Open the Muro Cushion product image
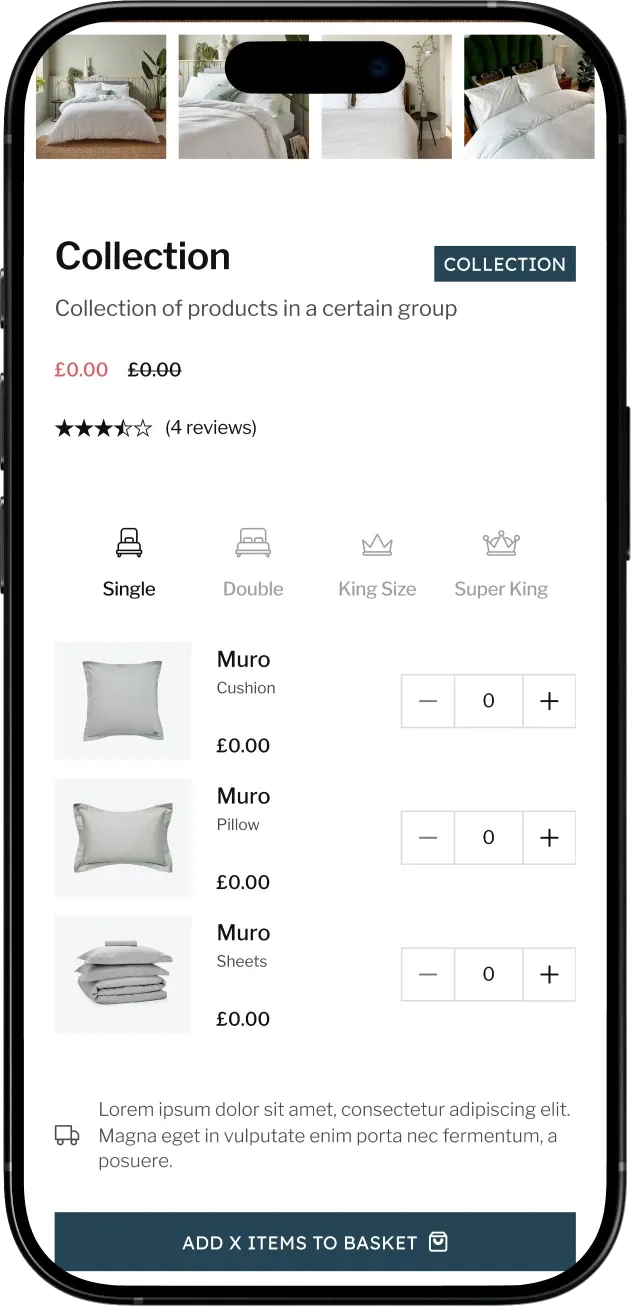Image resolution: width=631 pixels, height=1306 pixels. pyautogui.click(x=123, y=701)
